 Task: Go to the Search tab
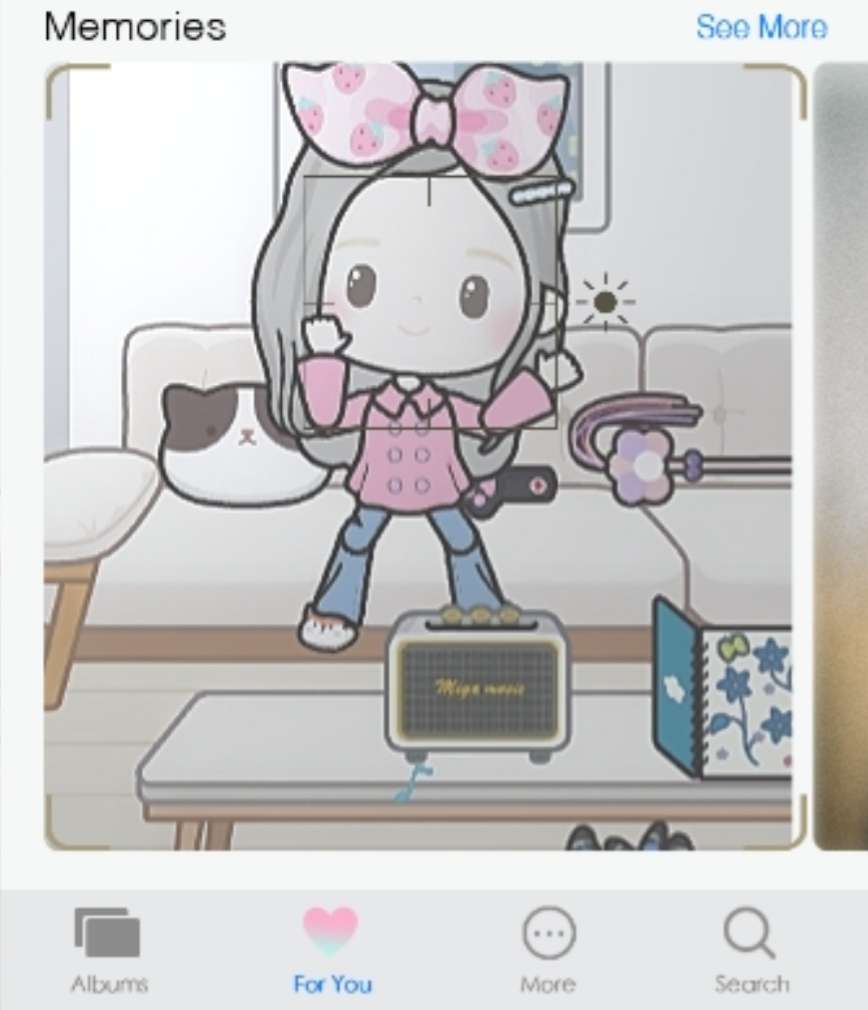(x=751, y=950)
